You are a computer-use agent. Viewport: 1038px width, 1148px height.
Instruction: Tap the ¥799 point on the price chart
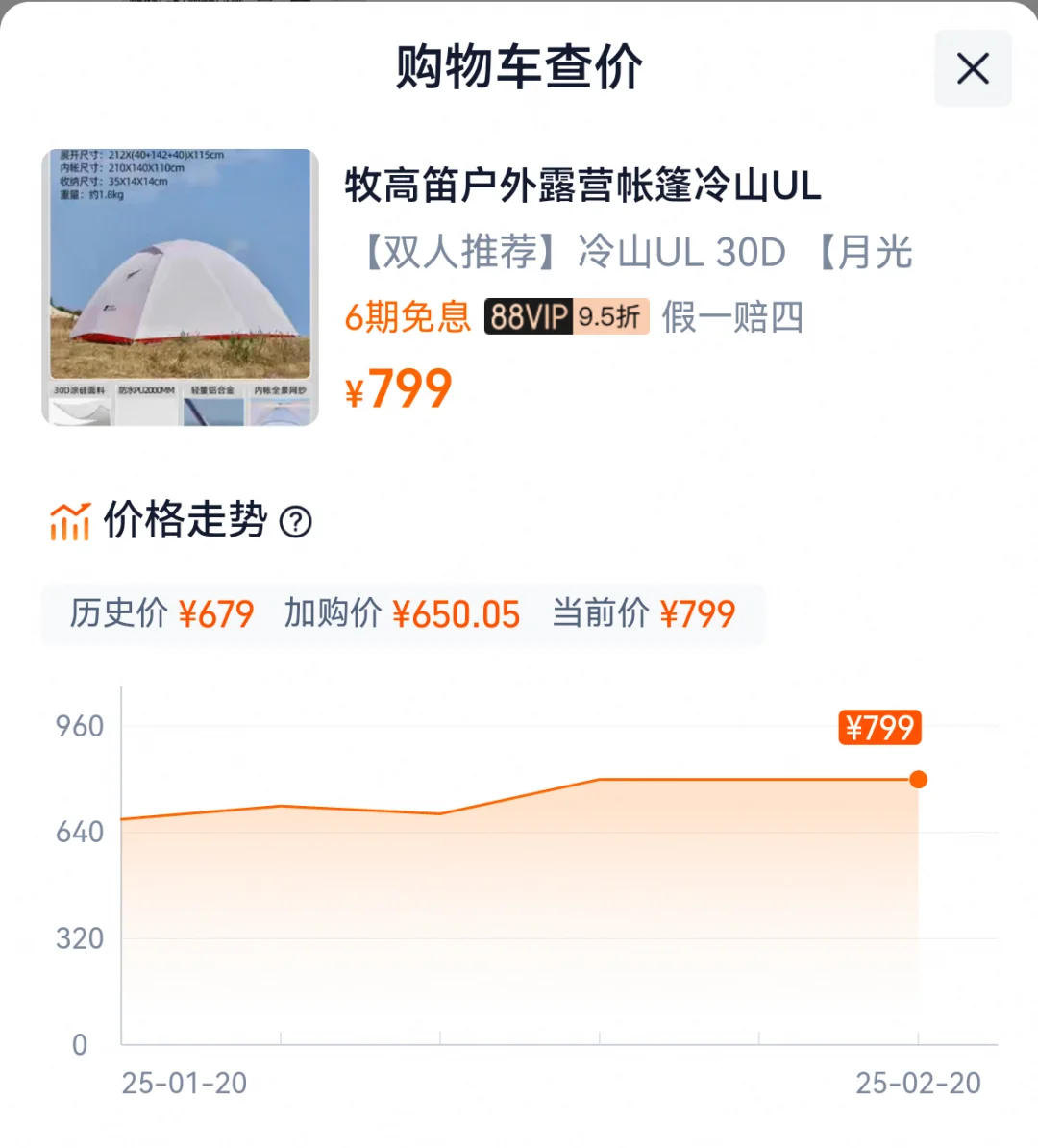pyautogui.click(x=918, y=779)
